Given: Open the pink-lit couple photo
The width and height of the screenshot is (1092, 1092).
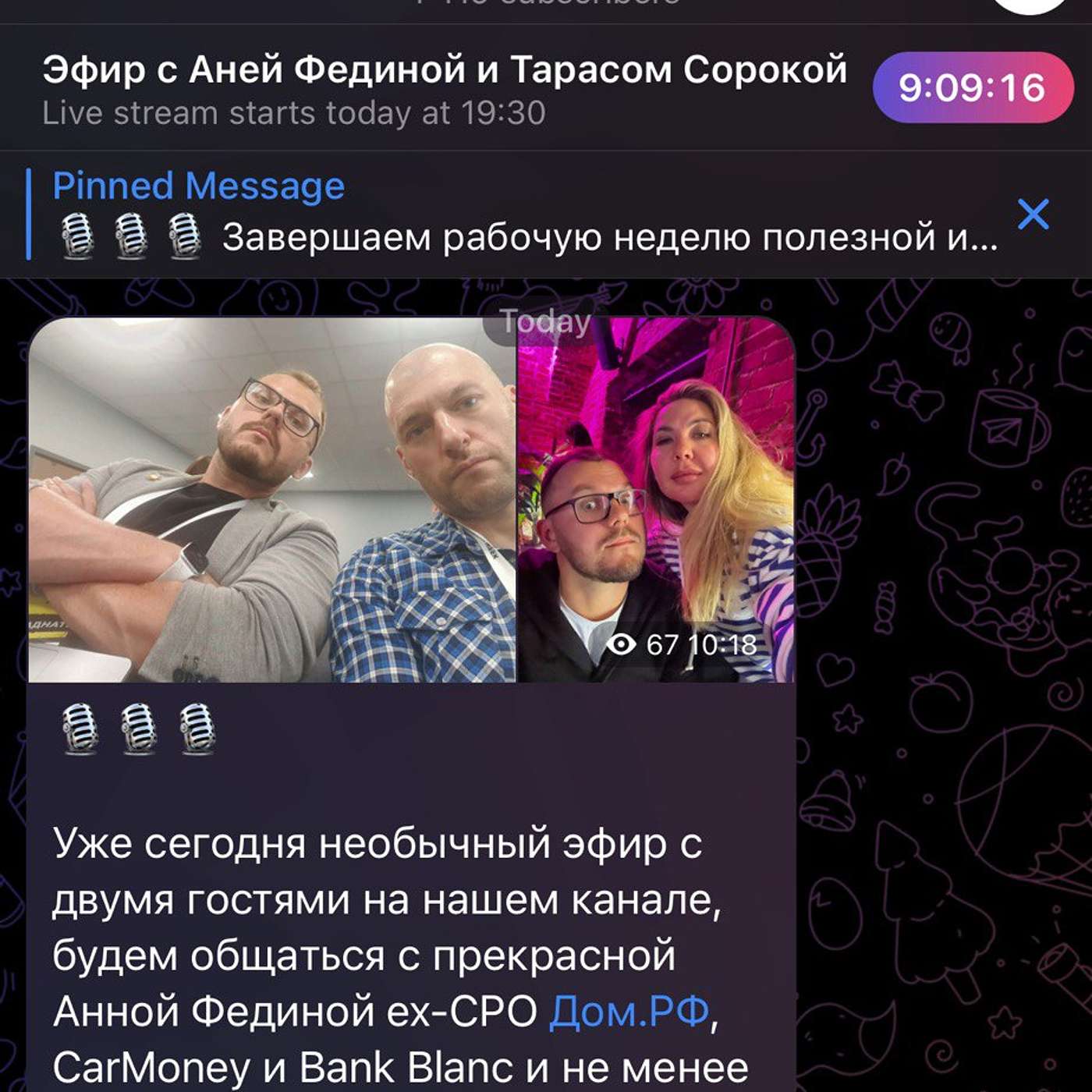Looking at the screenshot, I should 655,499.
